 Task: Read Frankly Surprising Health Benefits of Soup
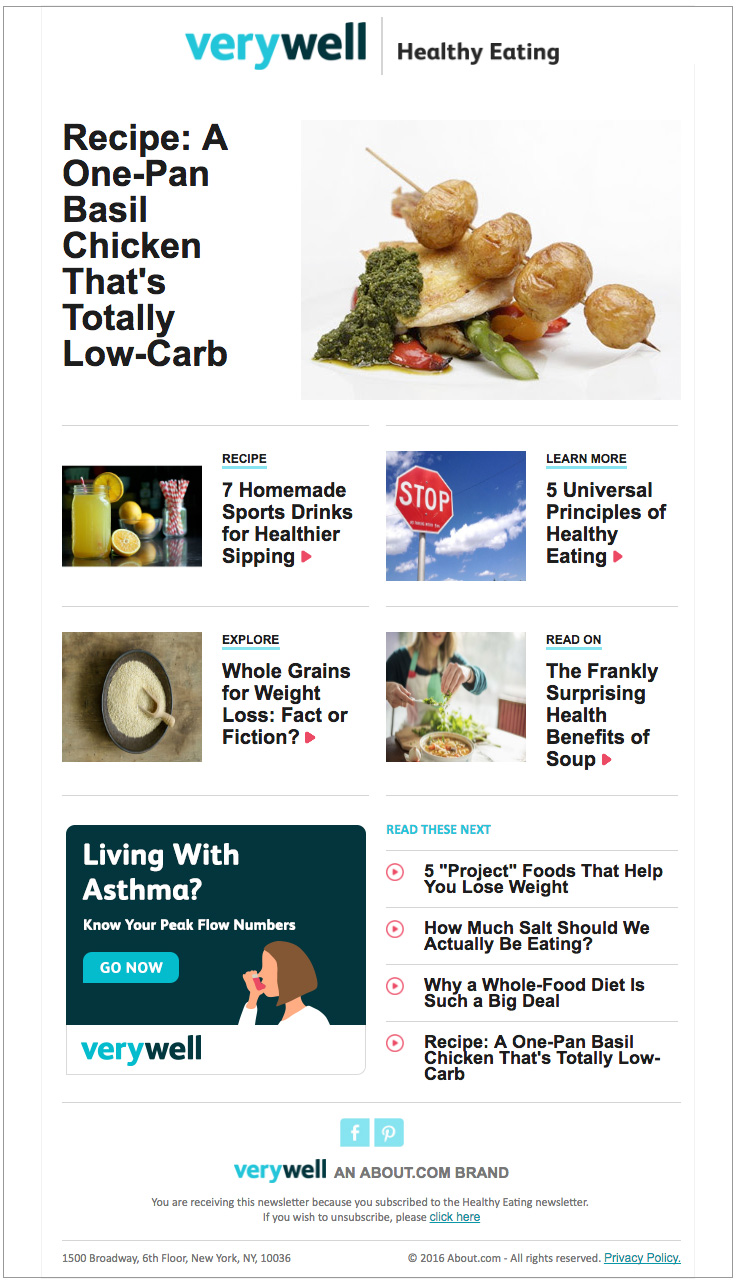(601, 715)
